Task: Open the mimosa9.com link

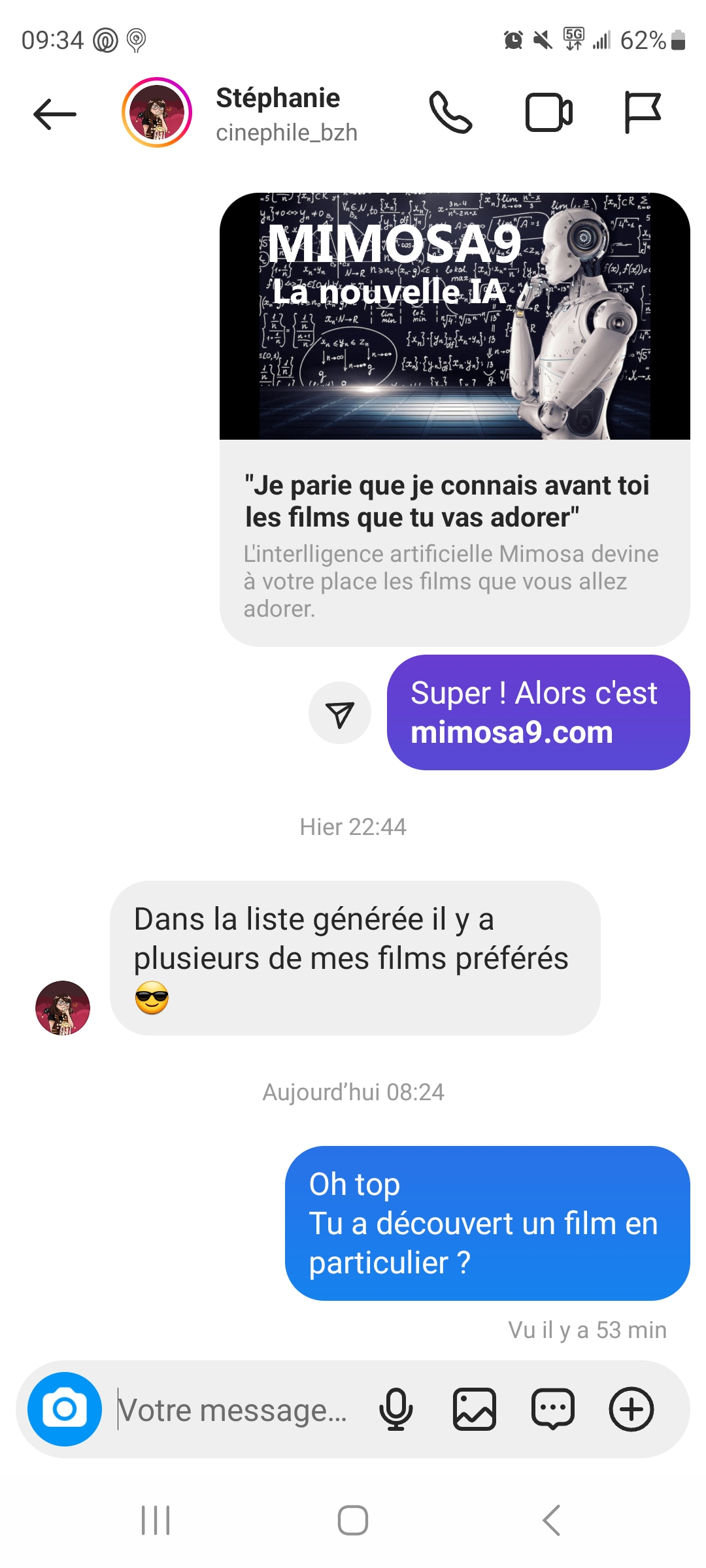Action: click(512, 732)
